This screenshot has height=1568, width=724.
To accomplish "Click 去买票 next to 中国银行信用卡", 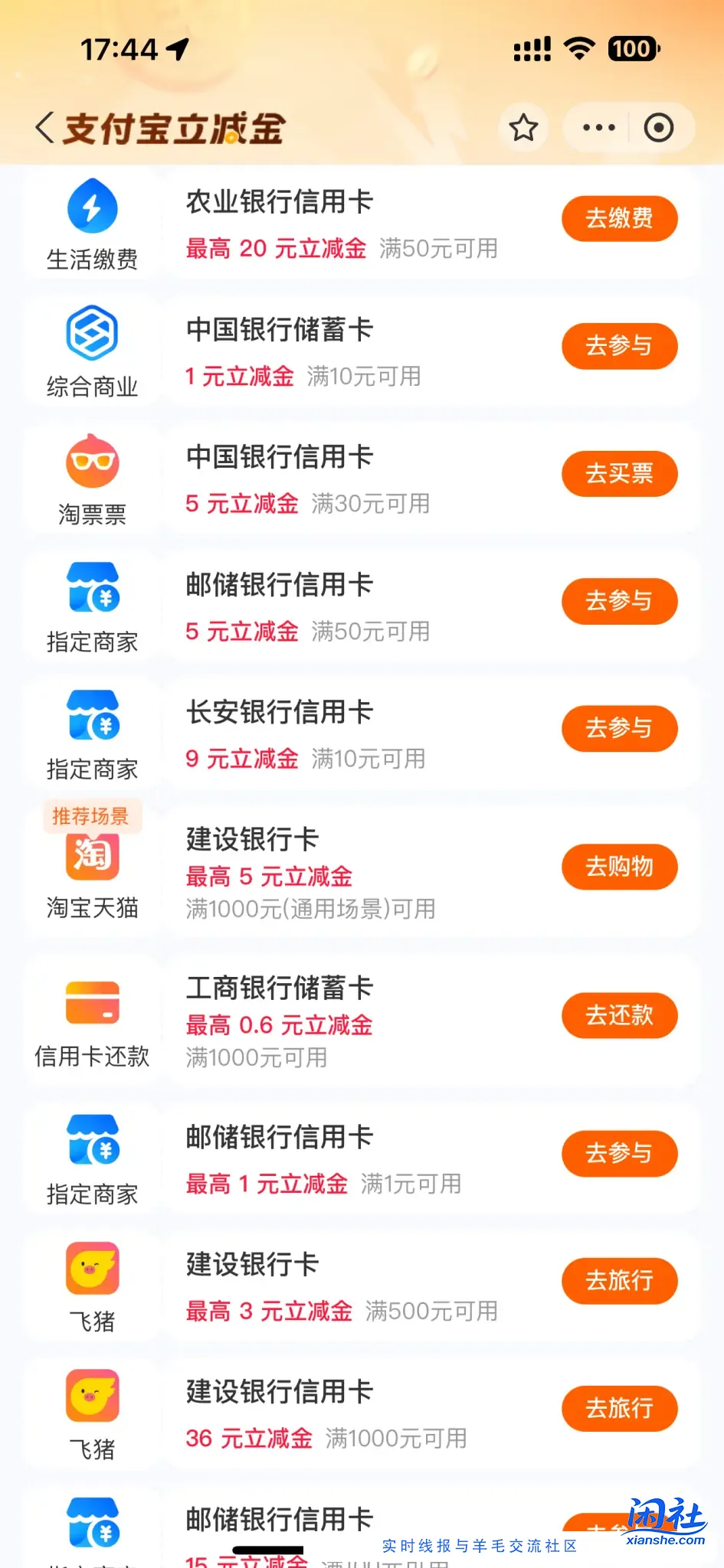I will (619, 473).
